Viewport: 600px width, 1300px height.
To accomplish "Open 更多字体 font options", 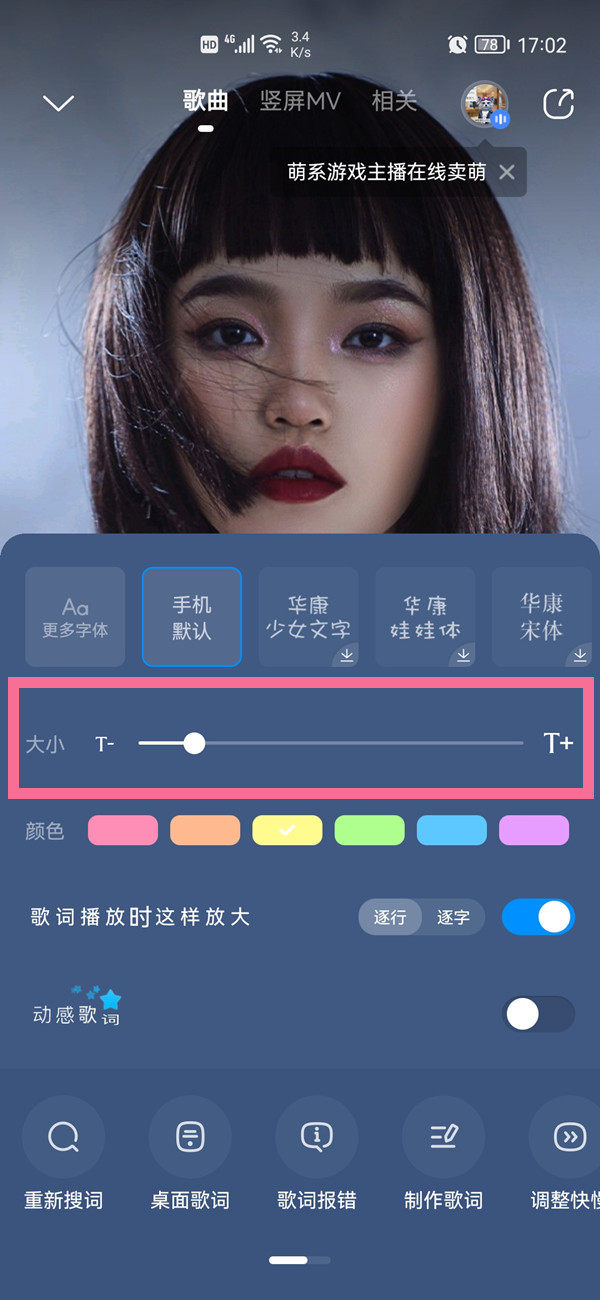I will coord(75,617).
